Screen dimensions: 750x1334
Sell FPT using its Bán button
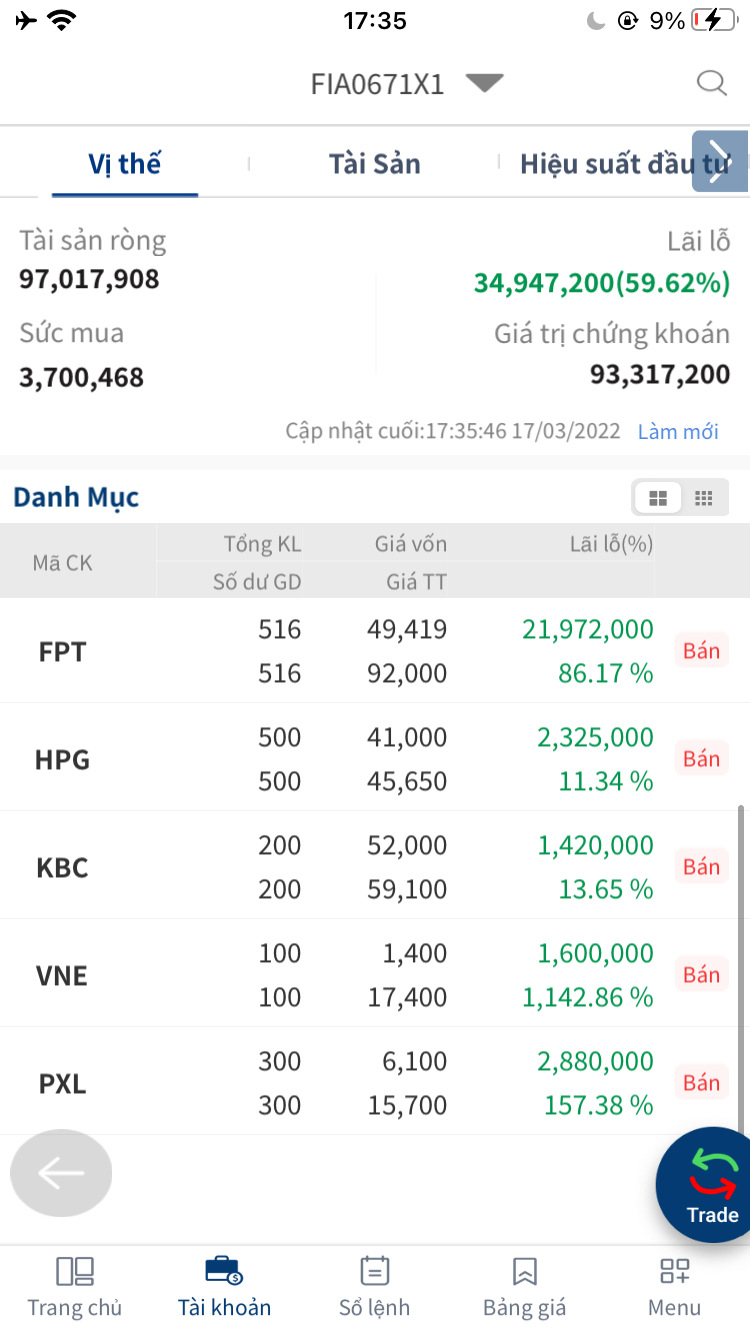[701, 650]
